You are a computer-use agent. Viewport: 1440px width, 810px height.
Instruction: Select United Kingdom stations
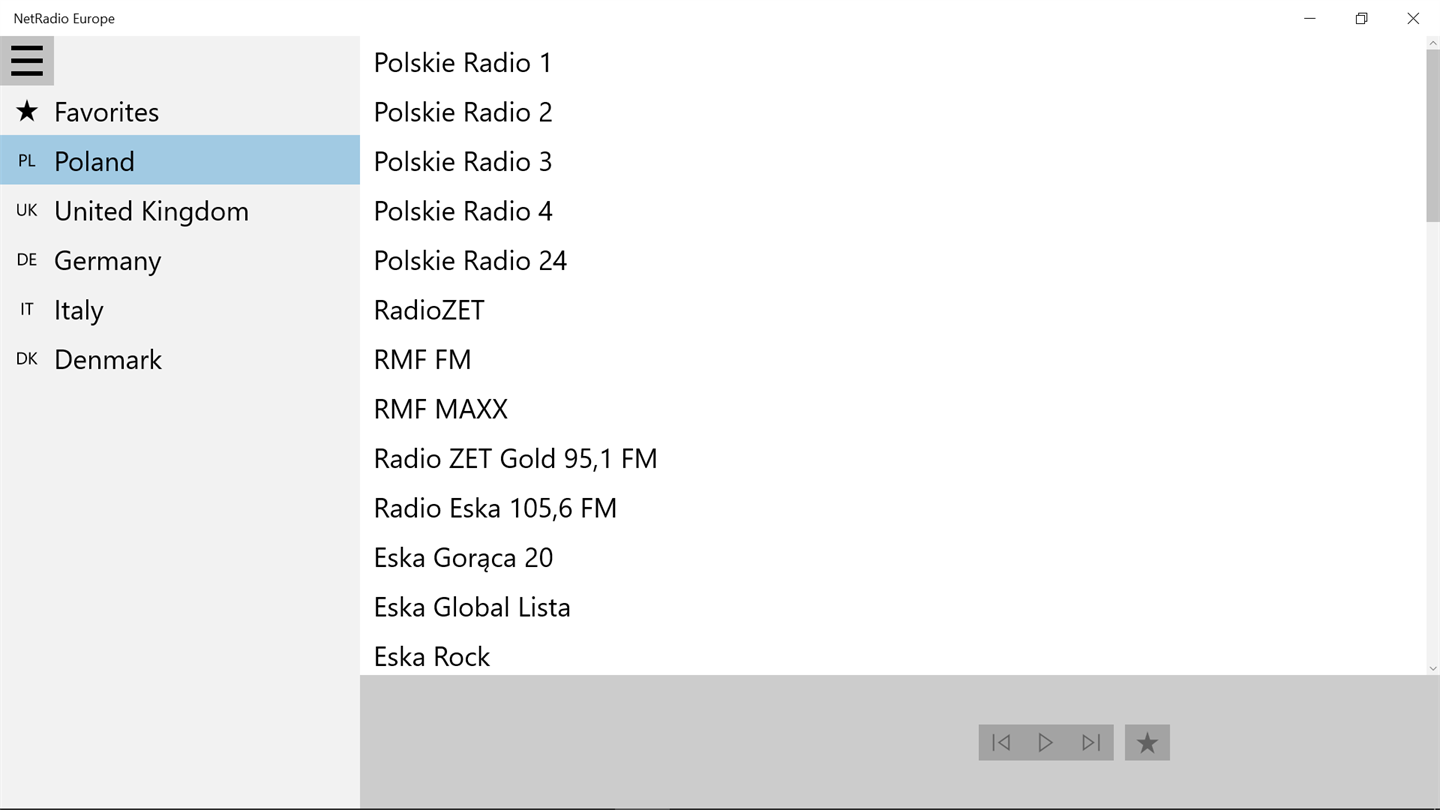click(151, 211)
